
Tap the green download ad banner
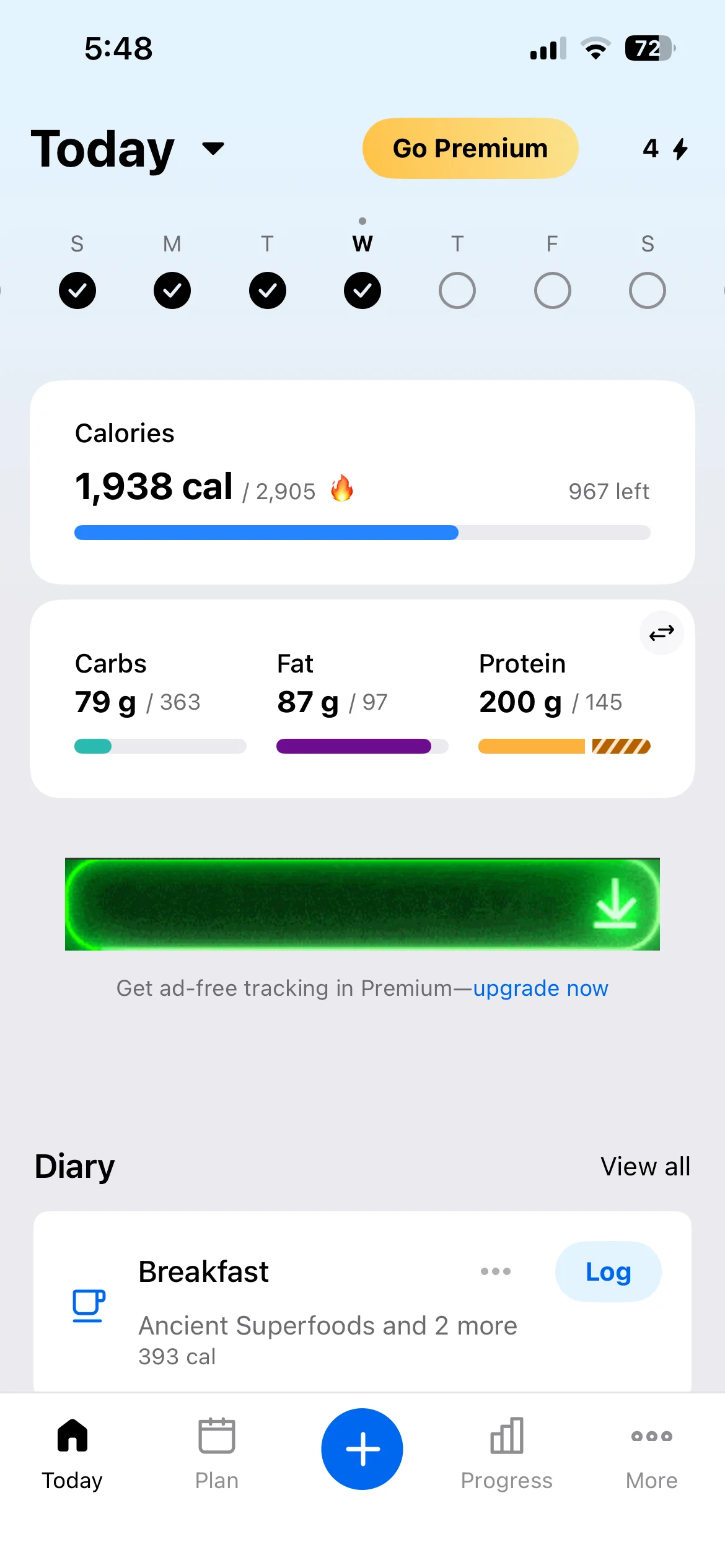[362, 904]
